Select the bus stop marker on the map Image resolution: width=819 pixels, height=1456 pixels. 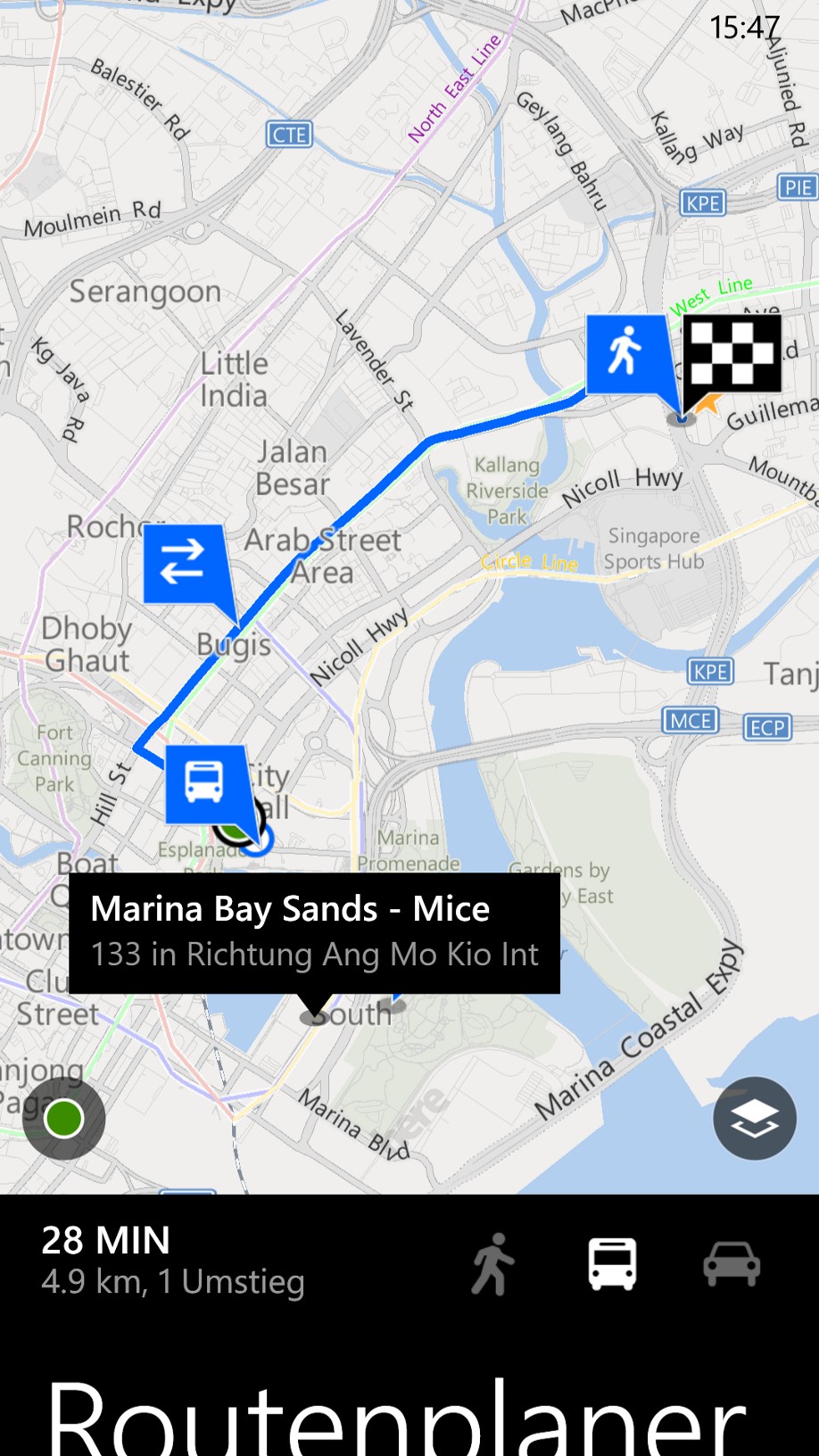point(206,783)
